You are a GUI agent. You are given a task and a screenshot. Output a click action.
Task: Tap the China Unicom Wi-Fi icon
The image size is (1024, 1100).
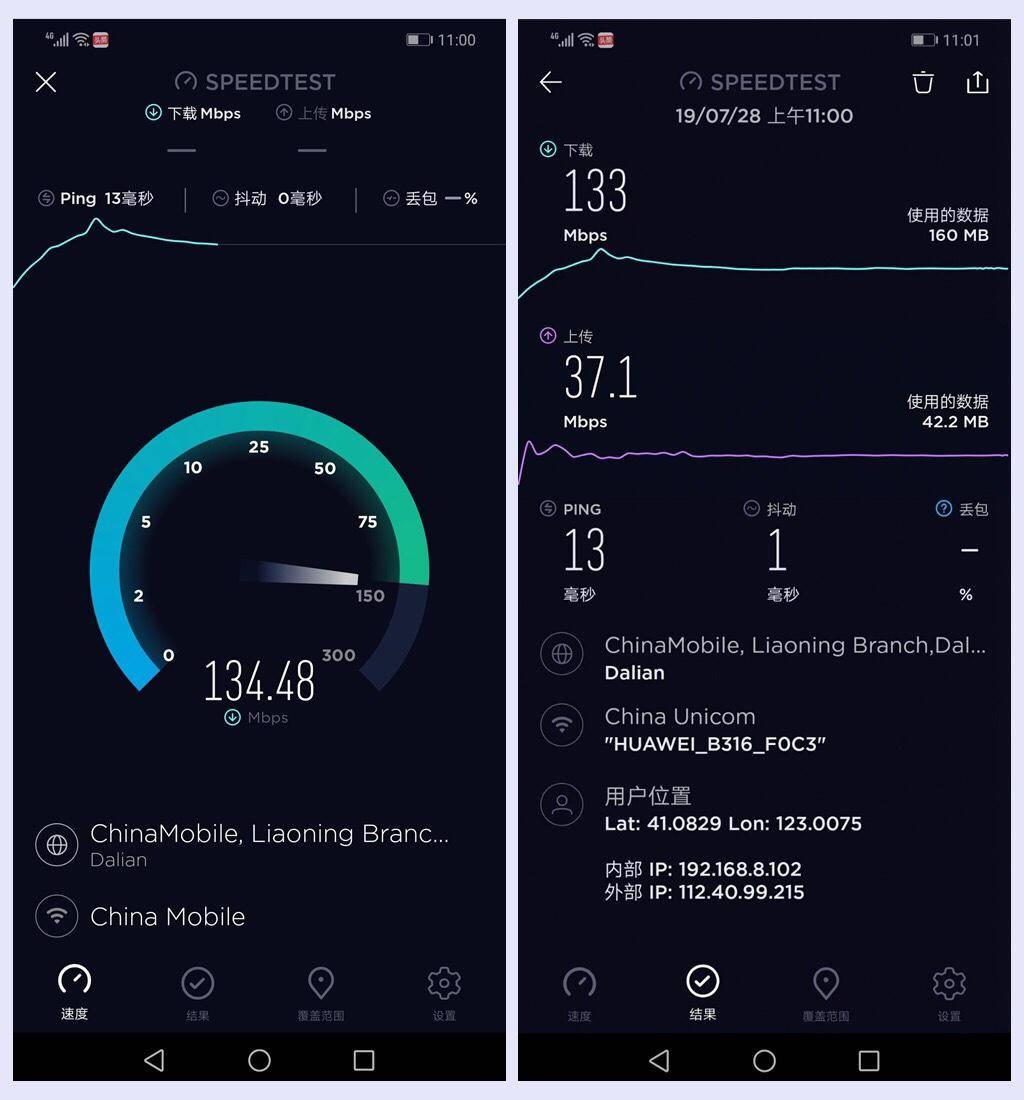(561, 725)
